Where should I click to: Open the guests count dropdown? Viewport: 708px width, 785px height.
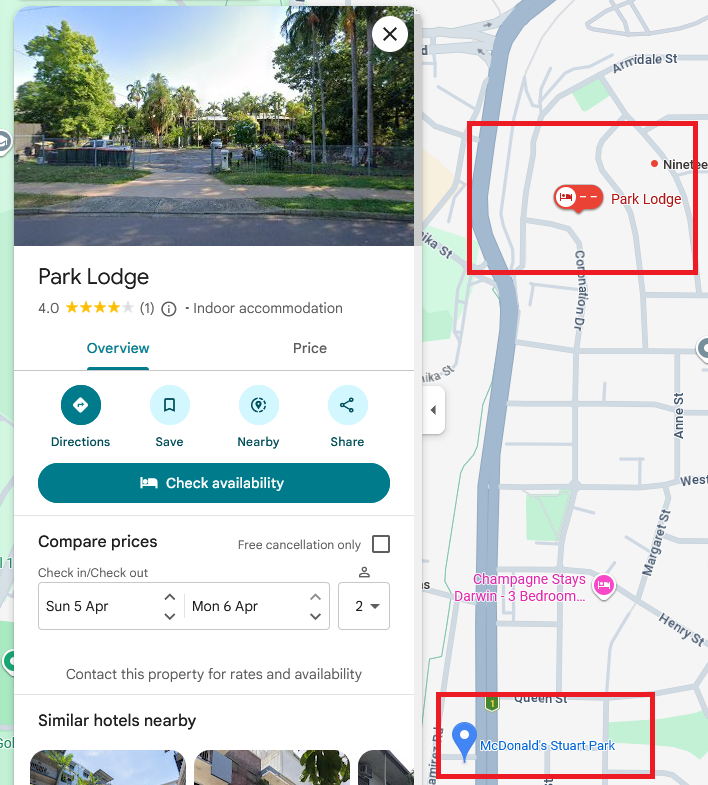pos(364,606)
